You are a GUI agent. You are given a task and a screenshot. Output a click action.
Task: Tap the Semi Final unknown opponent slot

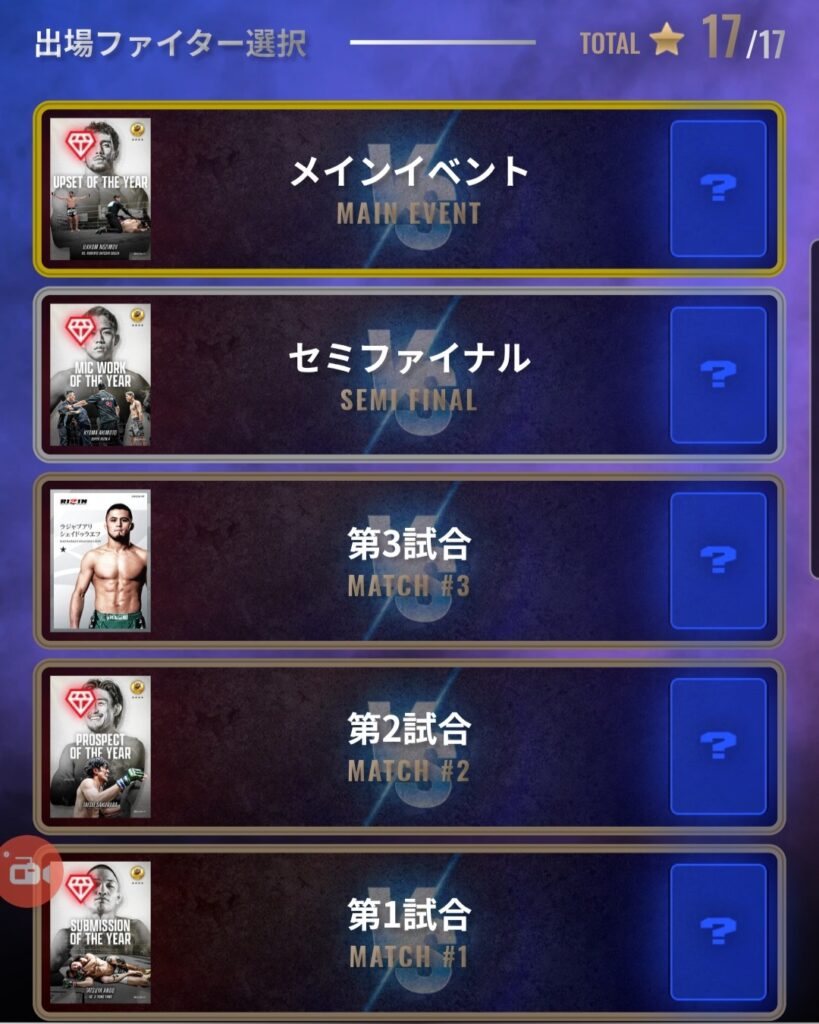[718, 375]
